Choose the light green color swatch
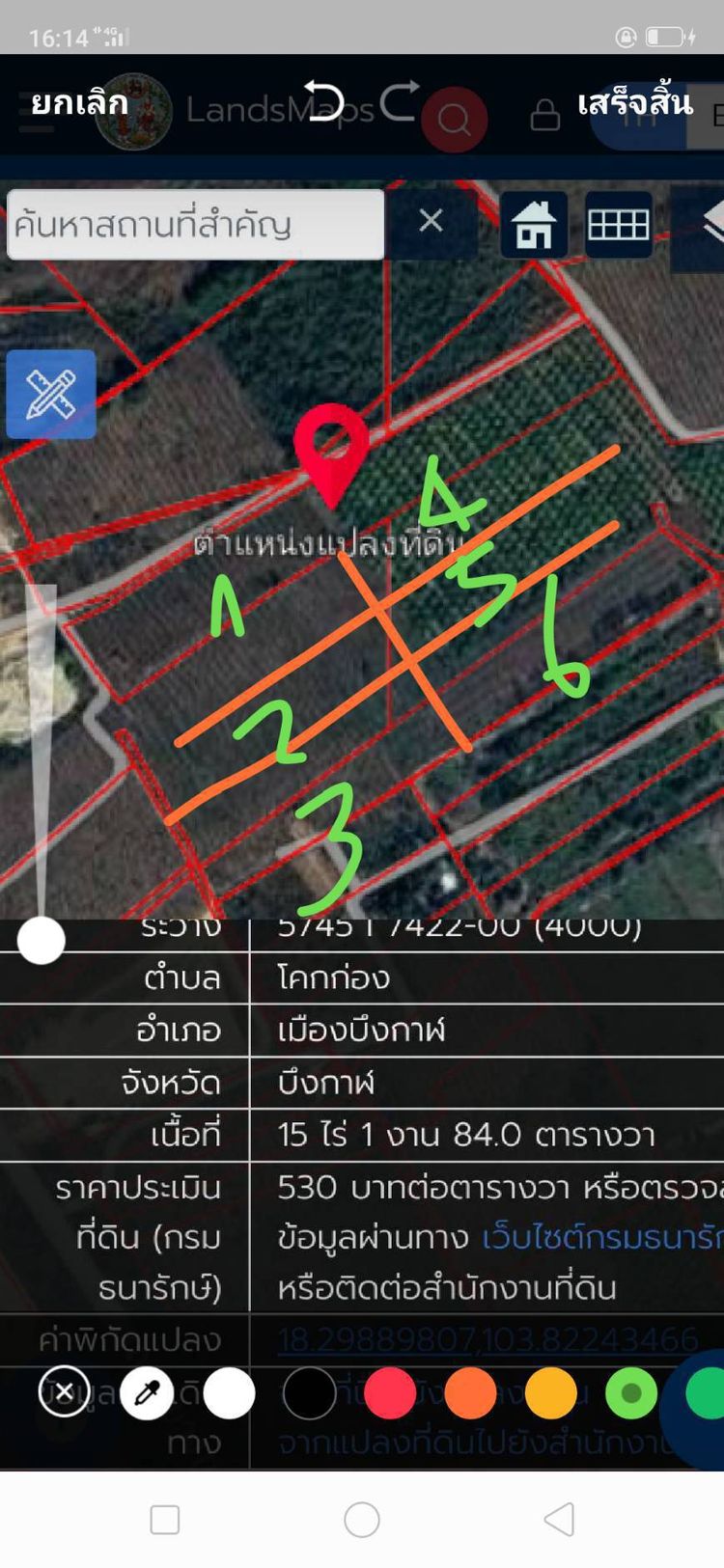 [x=631, y=1392]
